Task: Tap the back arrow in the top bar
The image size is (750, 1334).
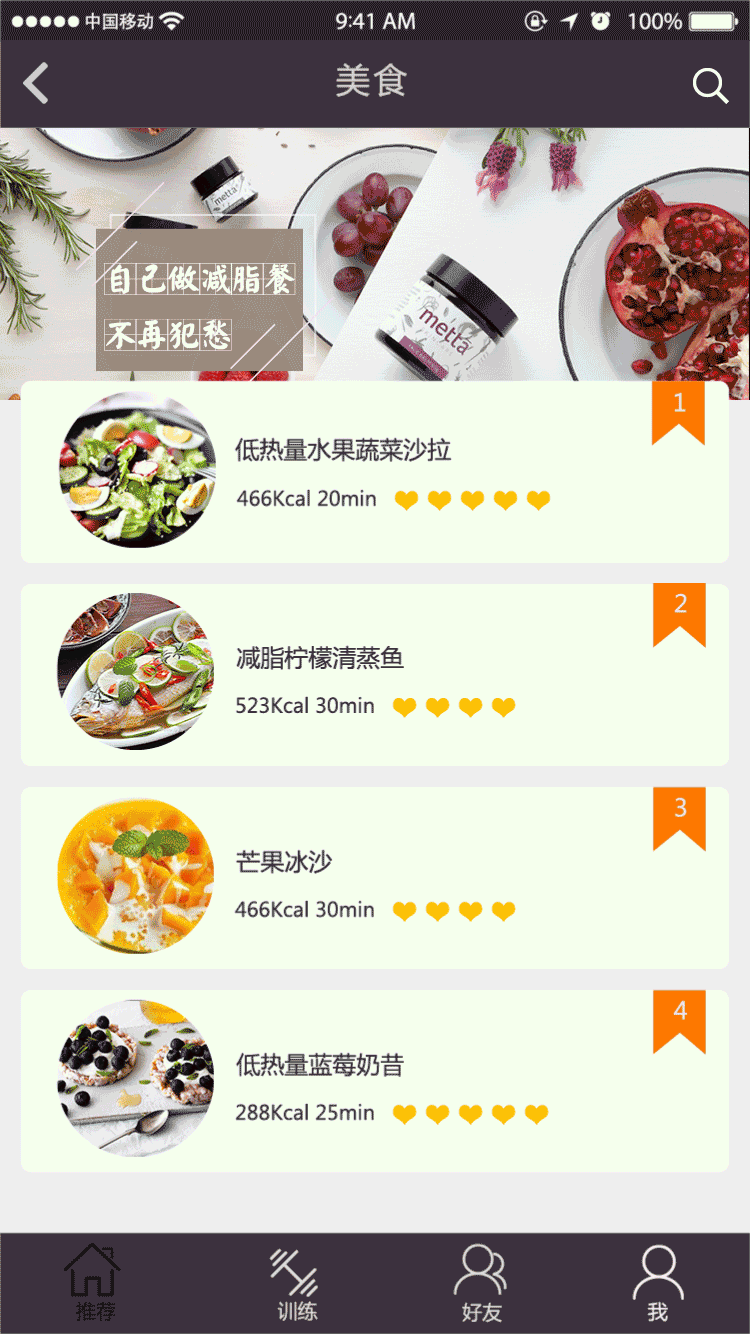Action: [36, 84]
